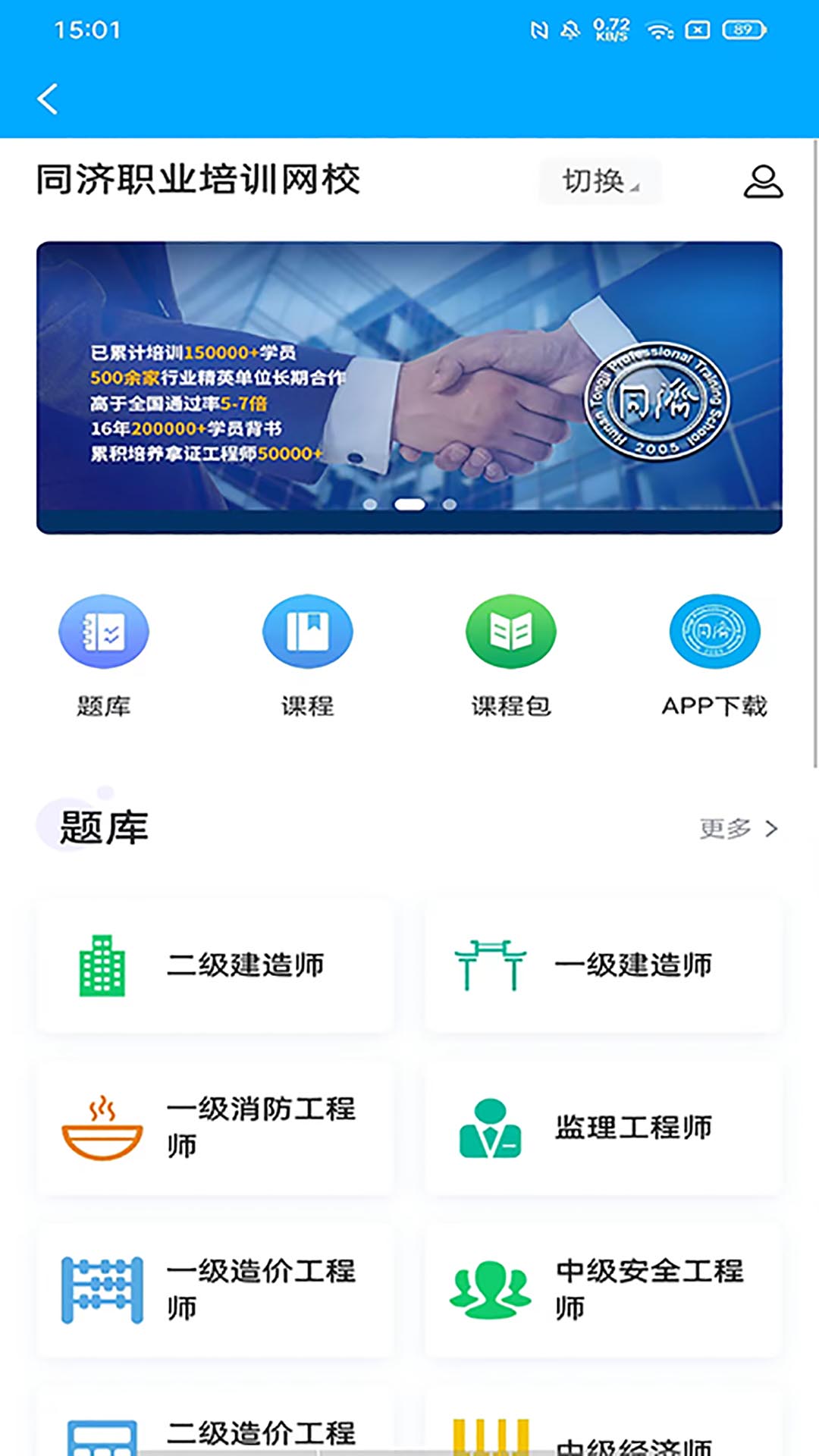This screenshot has width=819, height=1456.
Task: Tap the APP下载 download icon
Action: pos(713,631)
